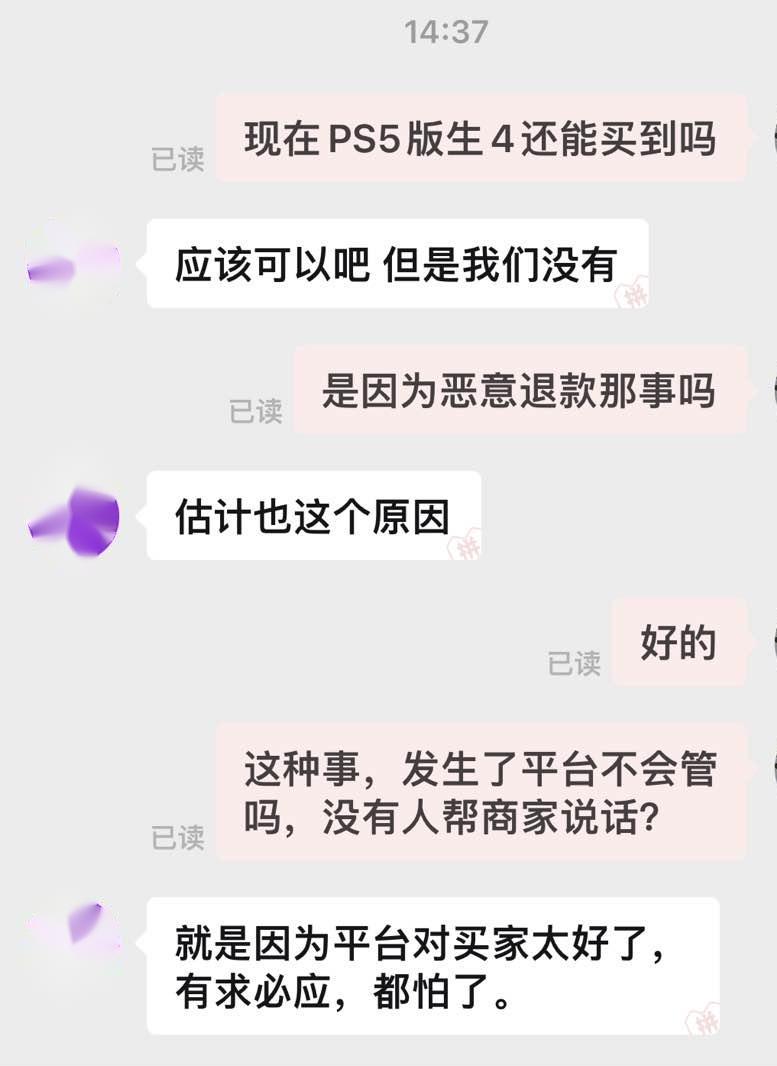
Task: Tap the "好的" message bubble
Action: tap(678, 645)
